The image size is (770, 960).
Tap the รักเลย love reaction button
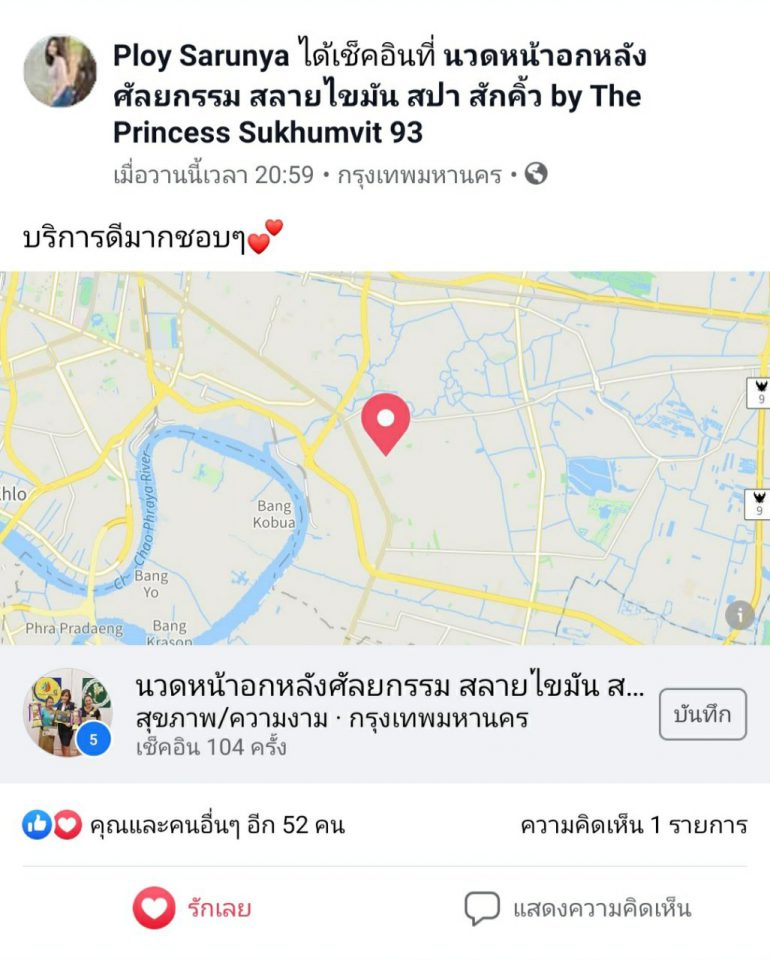[x=193, y=909]
